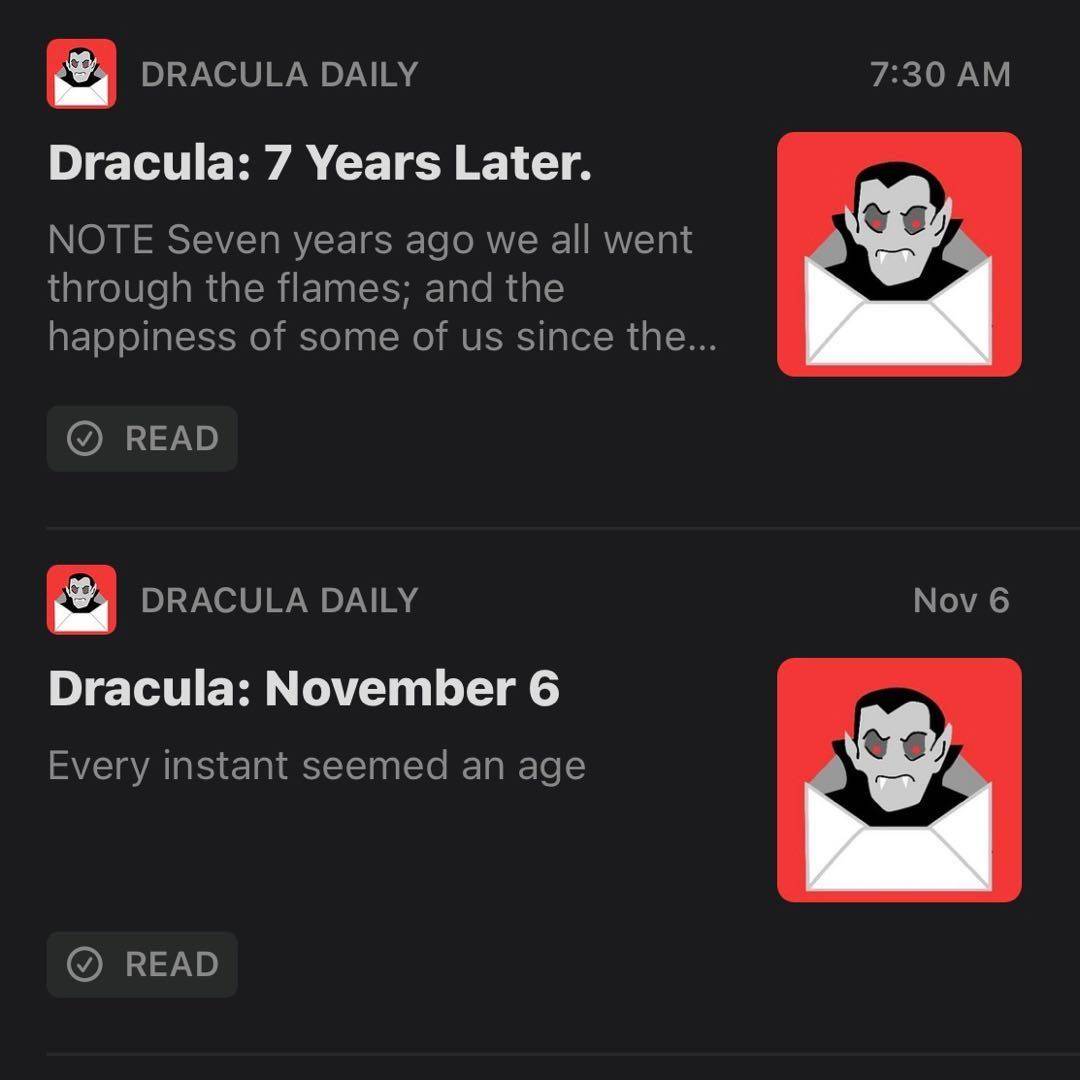Open Dracula Daily publication from Nov 6 post
This screenshot has width=1080, height=1080.
pos(279,600)
